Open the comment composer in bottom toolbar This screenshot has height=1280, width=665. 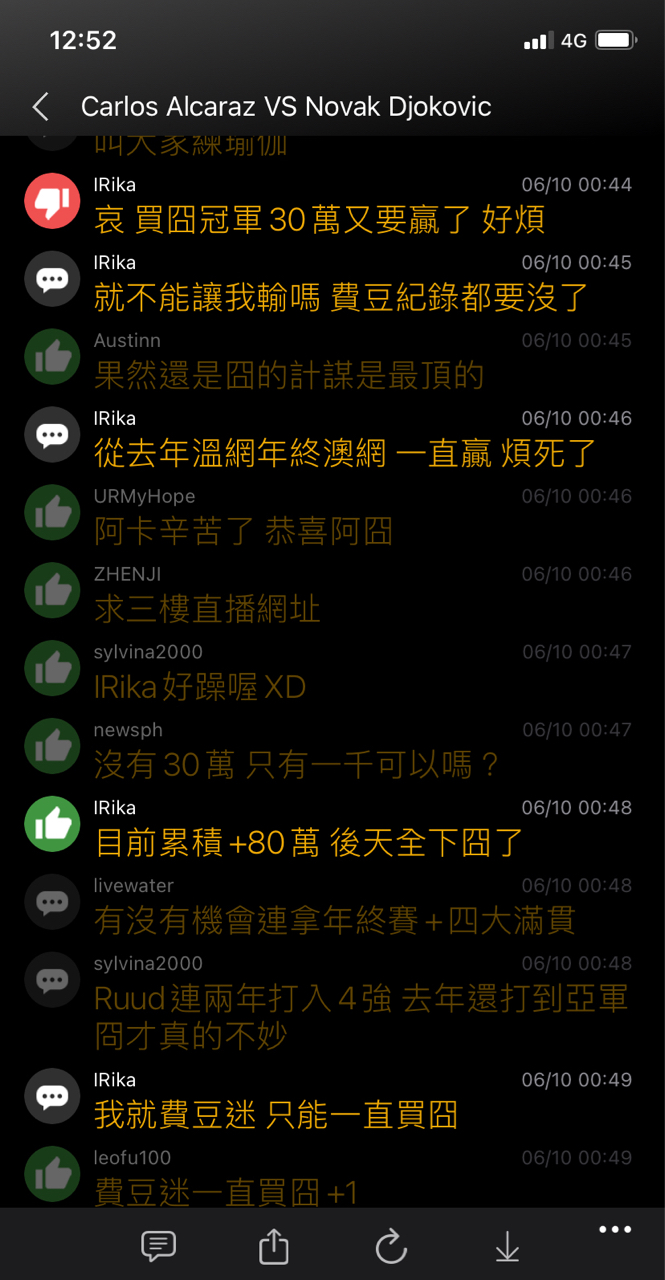coord(158,1246)
